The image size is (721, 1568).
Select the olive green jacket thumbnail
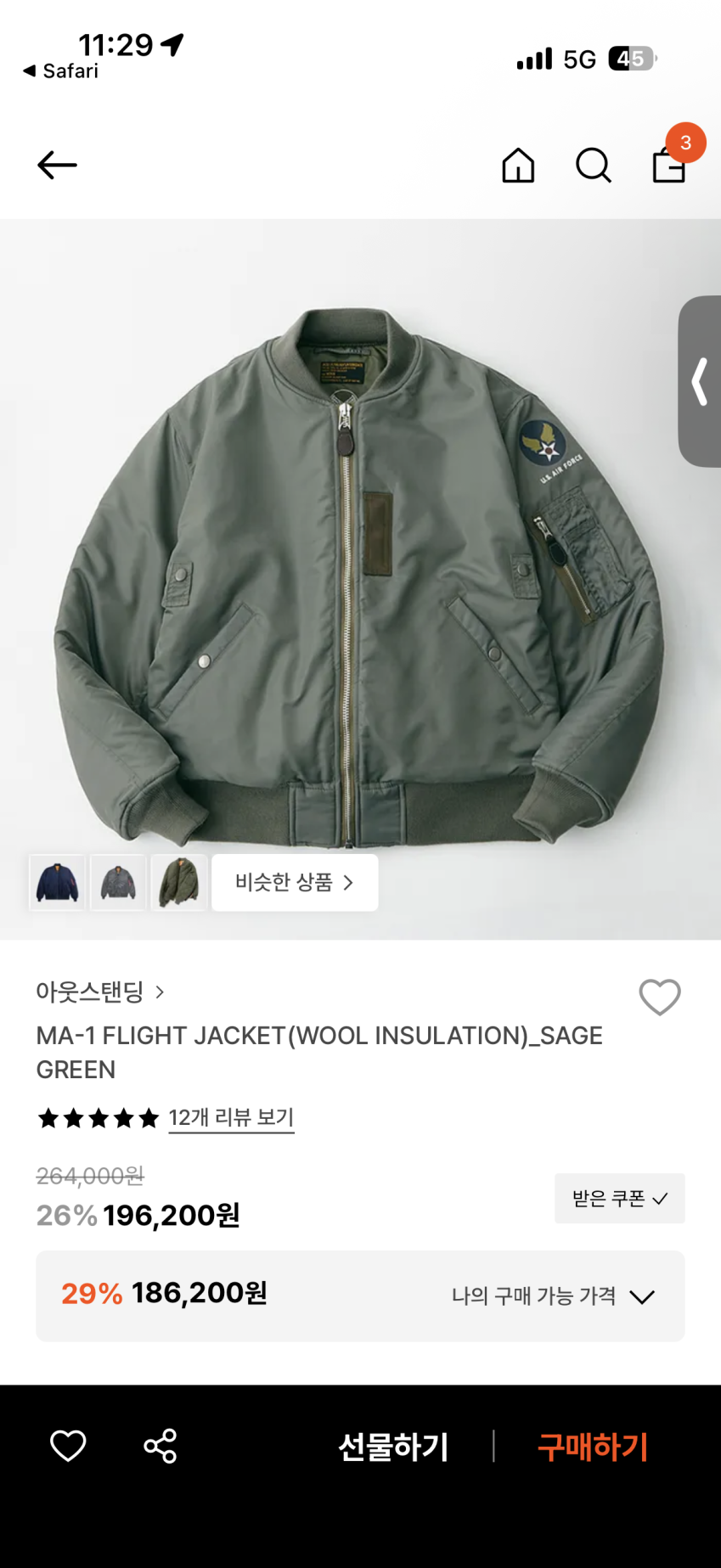178,882
